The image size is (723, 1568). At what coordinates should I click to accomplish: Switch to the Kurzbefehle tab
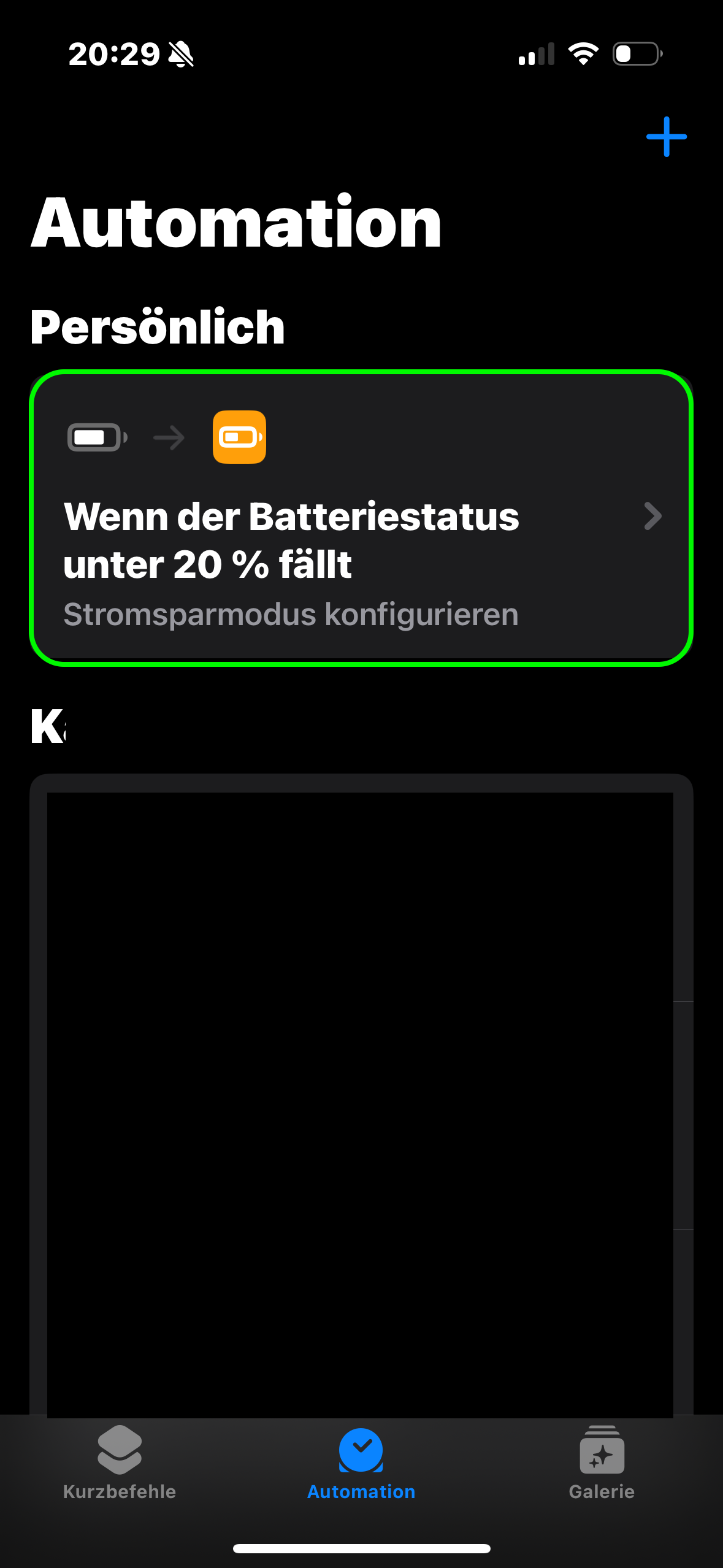(x=120, y=1463)
